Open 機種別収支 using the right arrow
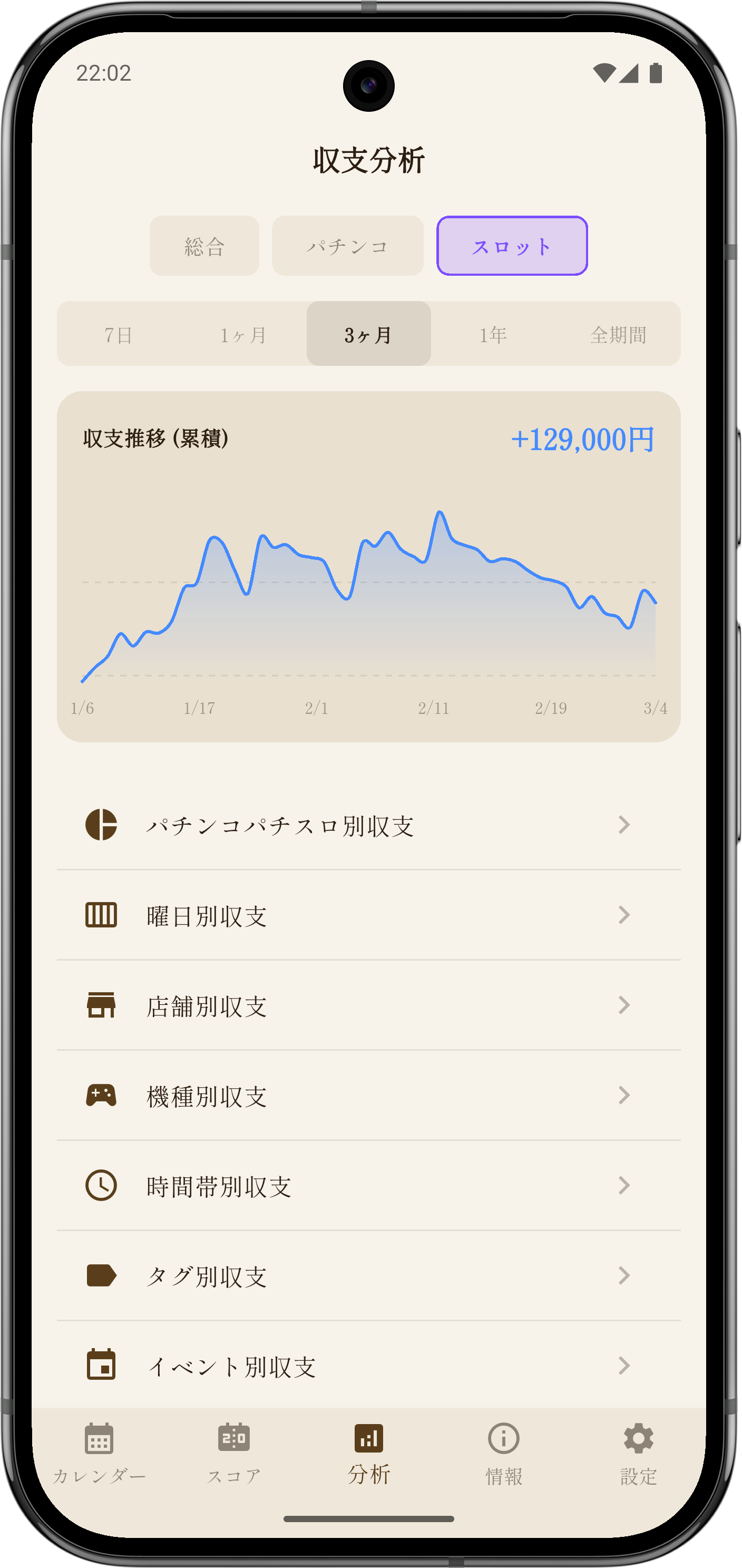 coord(625,1095)
